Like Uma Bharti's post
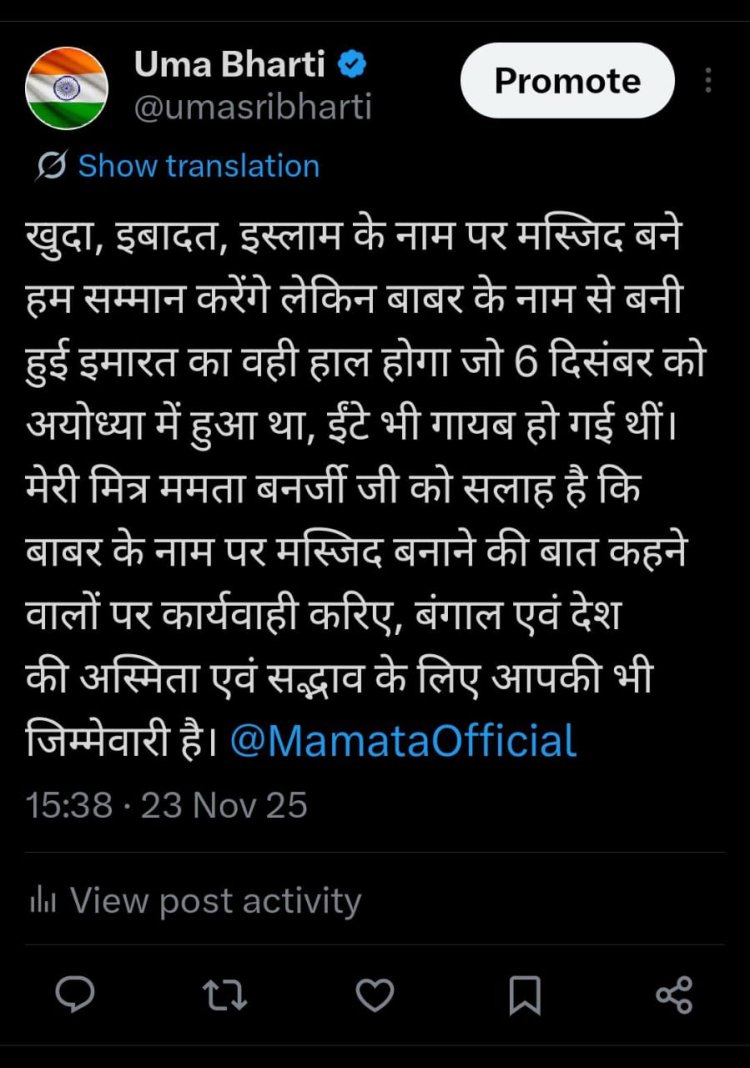Screen dimensions: 750x1068 375,996
